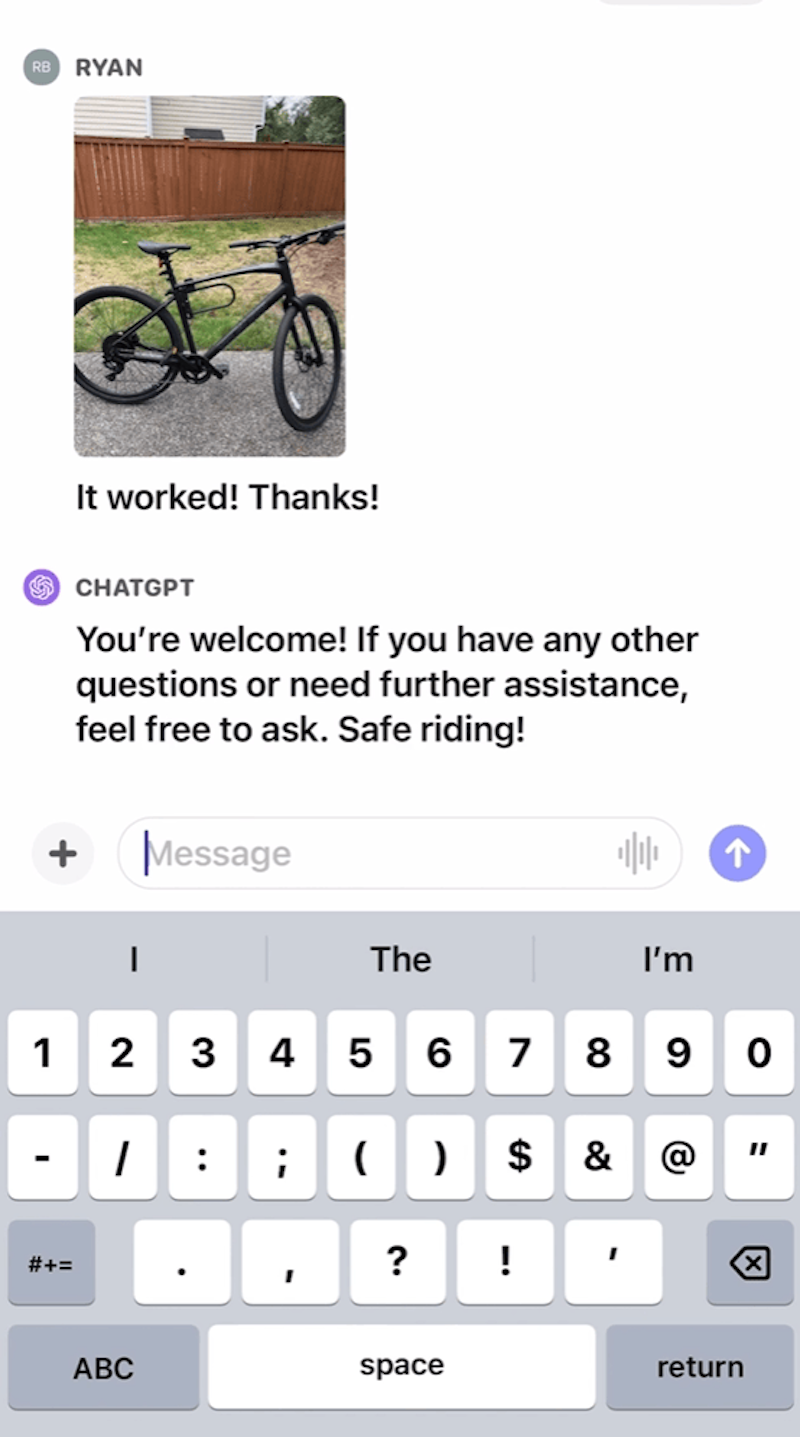Tap the return key
The image size is (800, 1437).
(699, 1367)
